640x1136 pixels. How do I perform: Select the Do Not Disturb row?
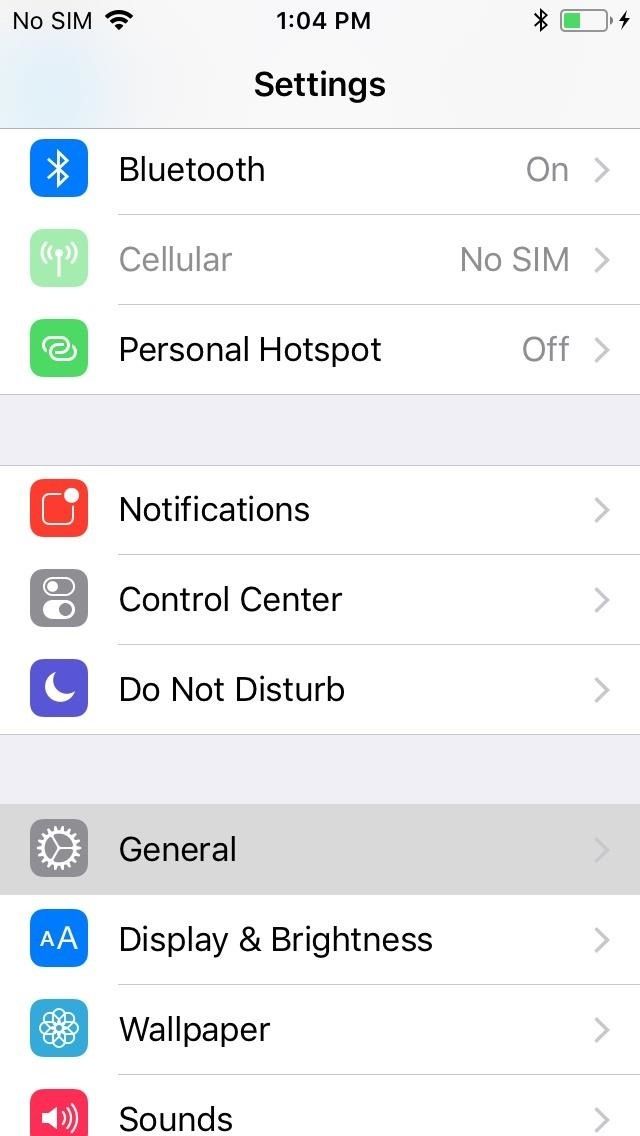tap(320, 690)
